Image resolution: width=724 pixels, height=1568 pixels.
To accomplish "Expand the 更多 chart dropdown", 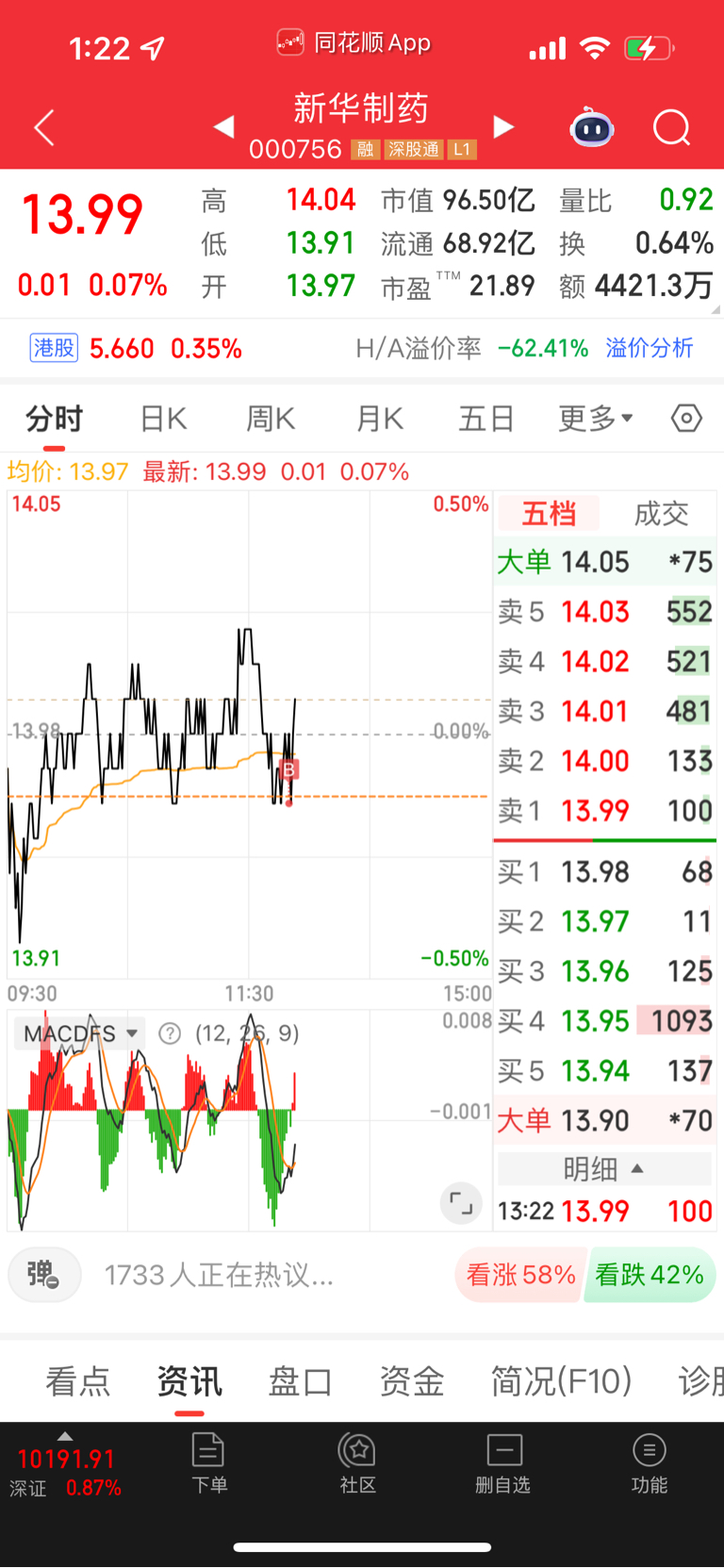I will [x=596, y=419].
